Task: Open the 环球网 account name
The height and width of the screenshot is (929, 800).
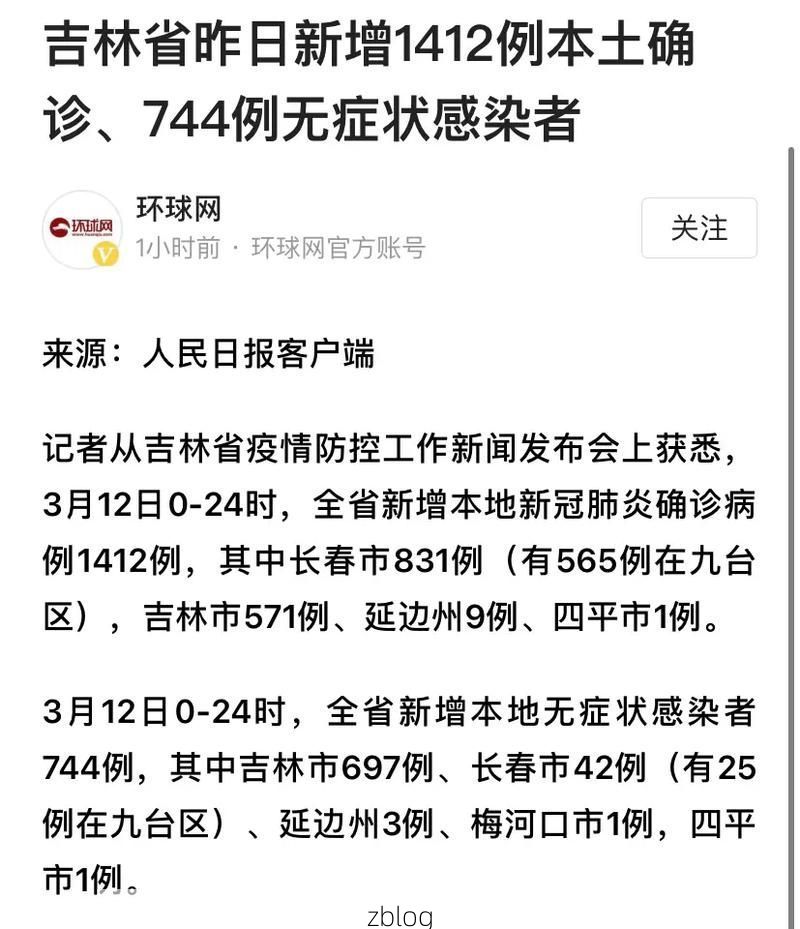Action: point(178,207)
